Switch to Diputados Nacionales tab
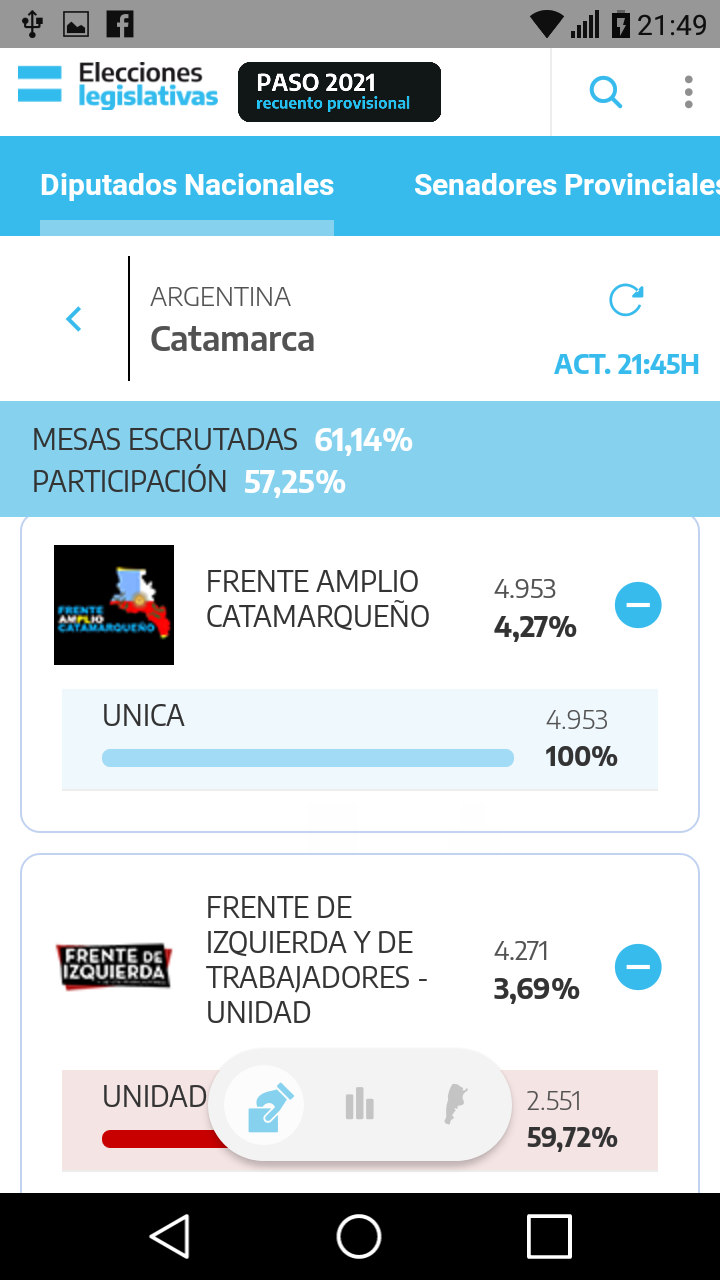Viewport: 720px width, 1280px height. tap(187, 185)
